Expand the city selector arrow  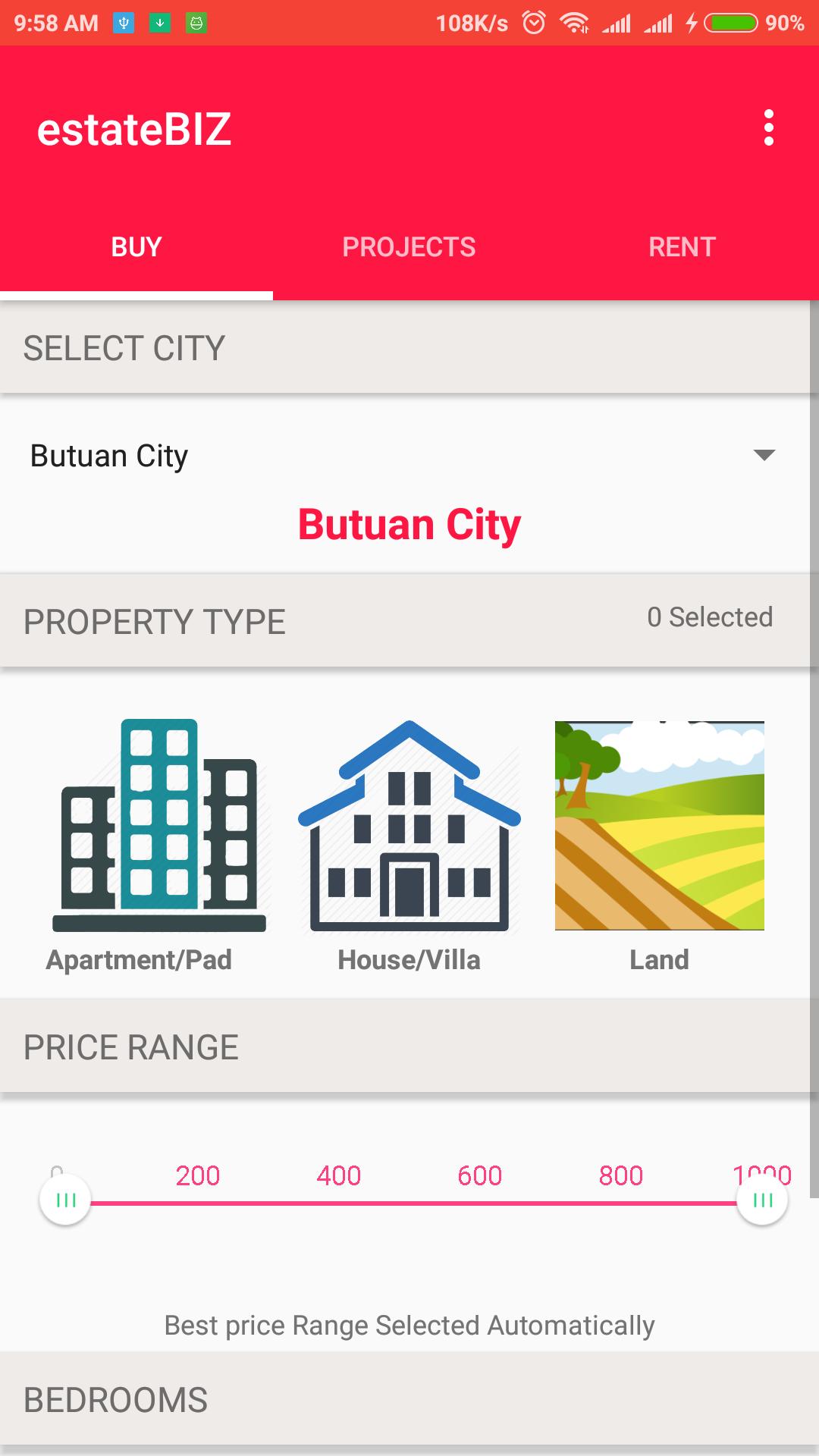[766, 455]
